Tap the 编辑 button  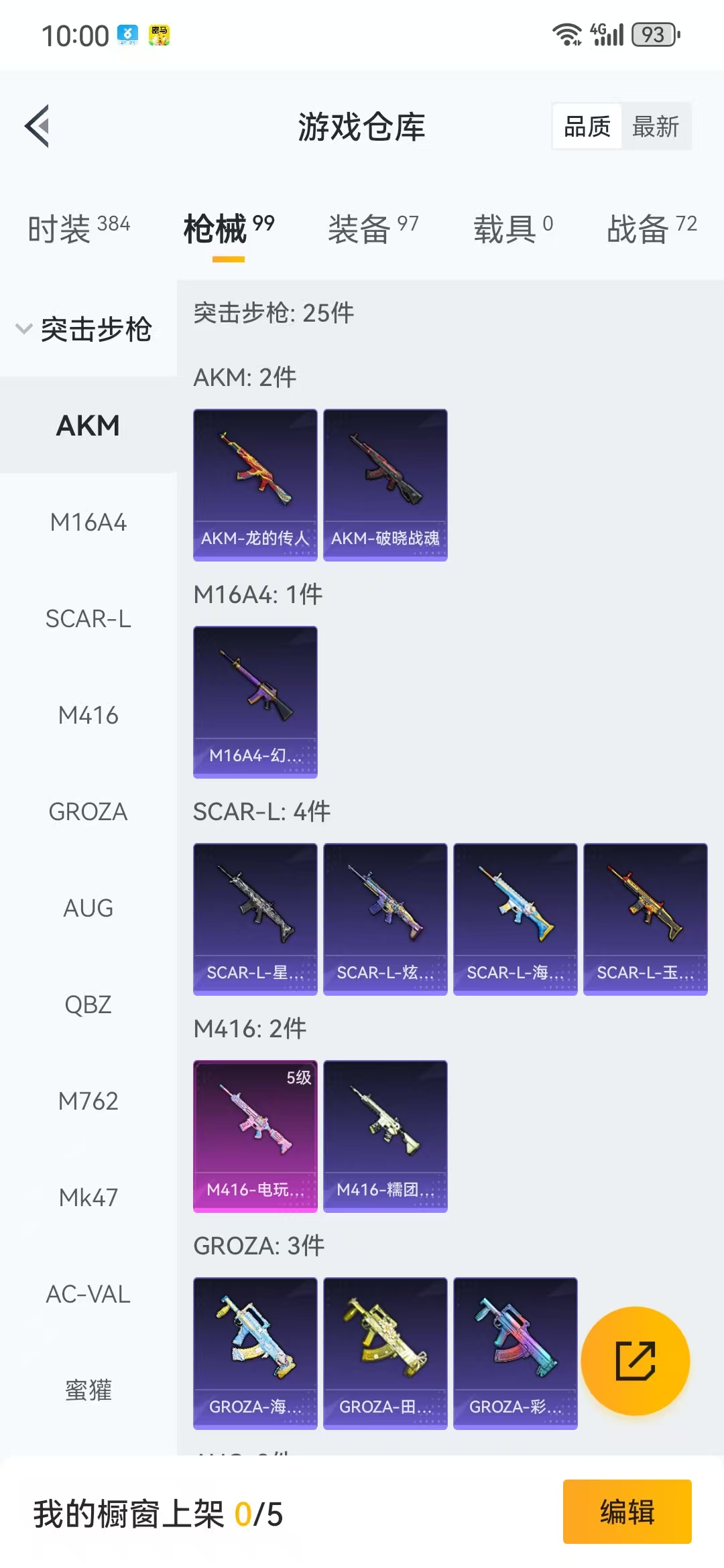[x=627, y=1512]
